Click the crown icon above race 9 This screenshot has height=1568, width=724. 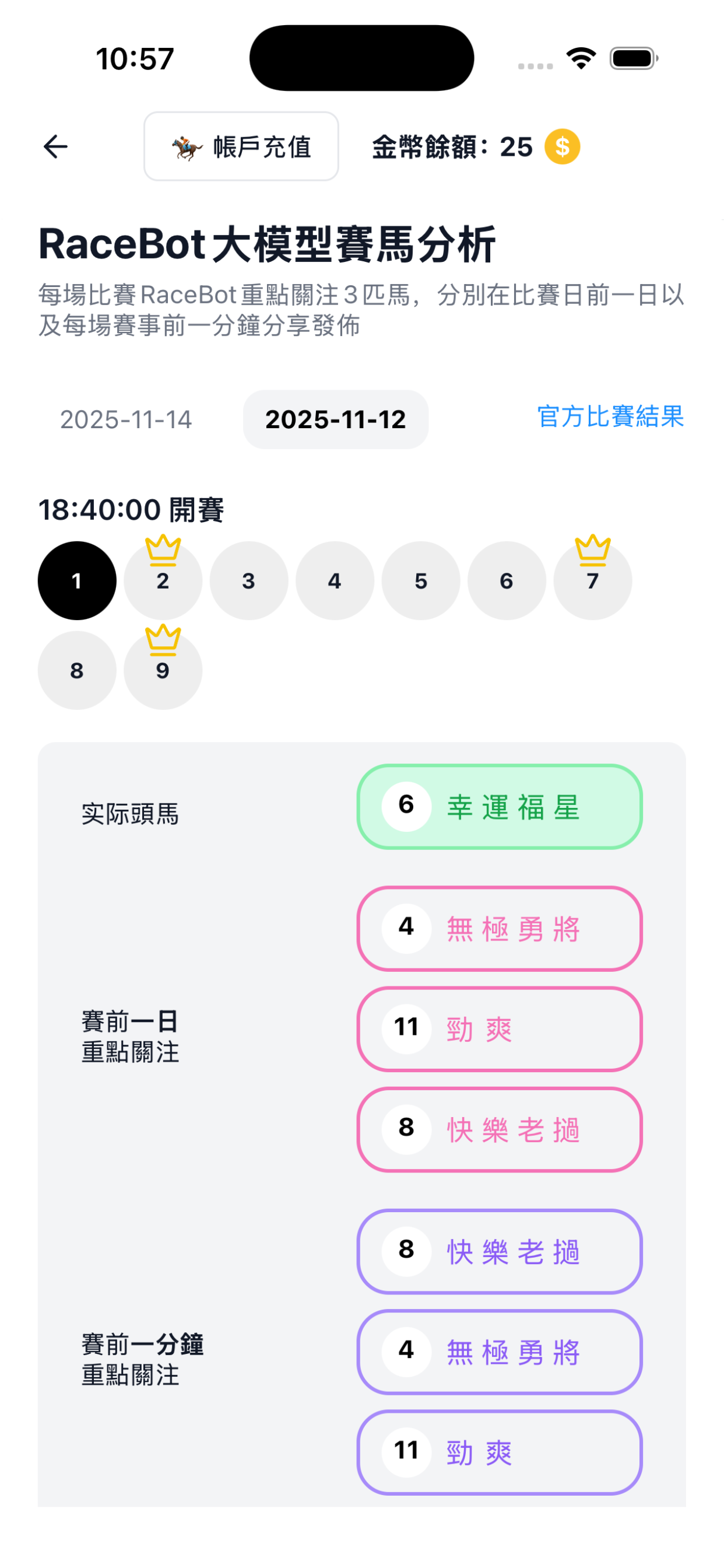[x=162, y=639]
